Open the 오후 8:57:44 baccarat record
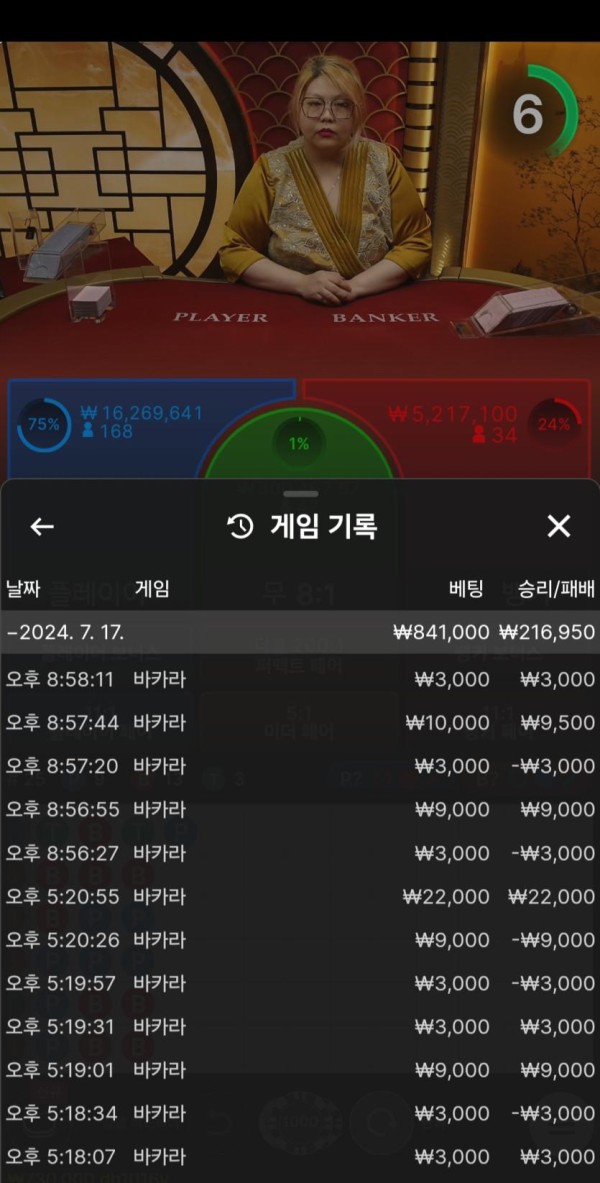 [x=300, y=723]
